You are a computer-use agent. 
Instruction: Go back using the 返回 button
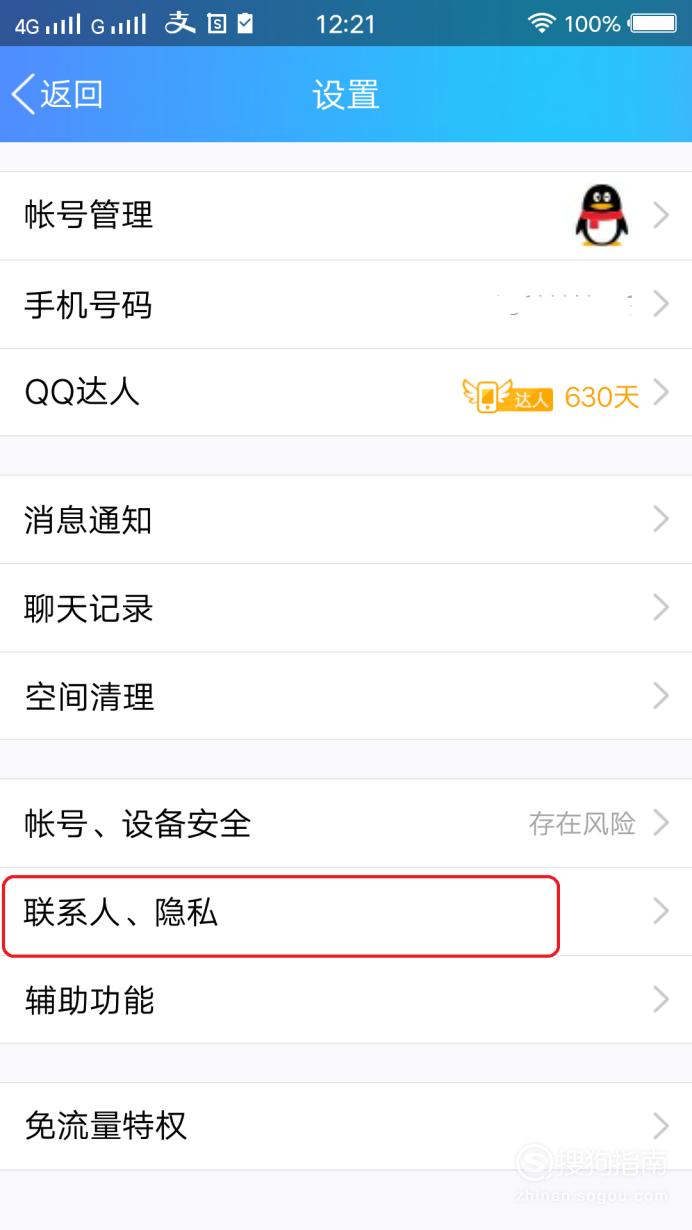click(x=57, y=95)
